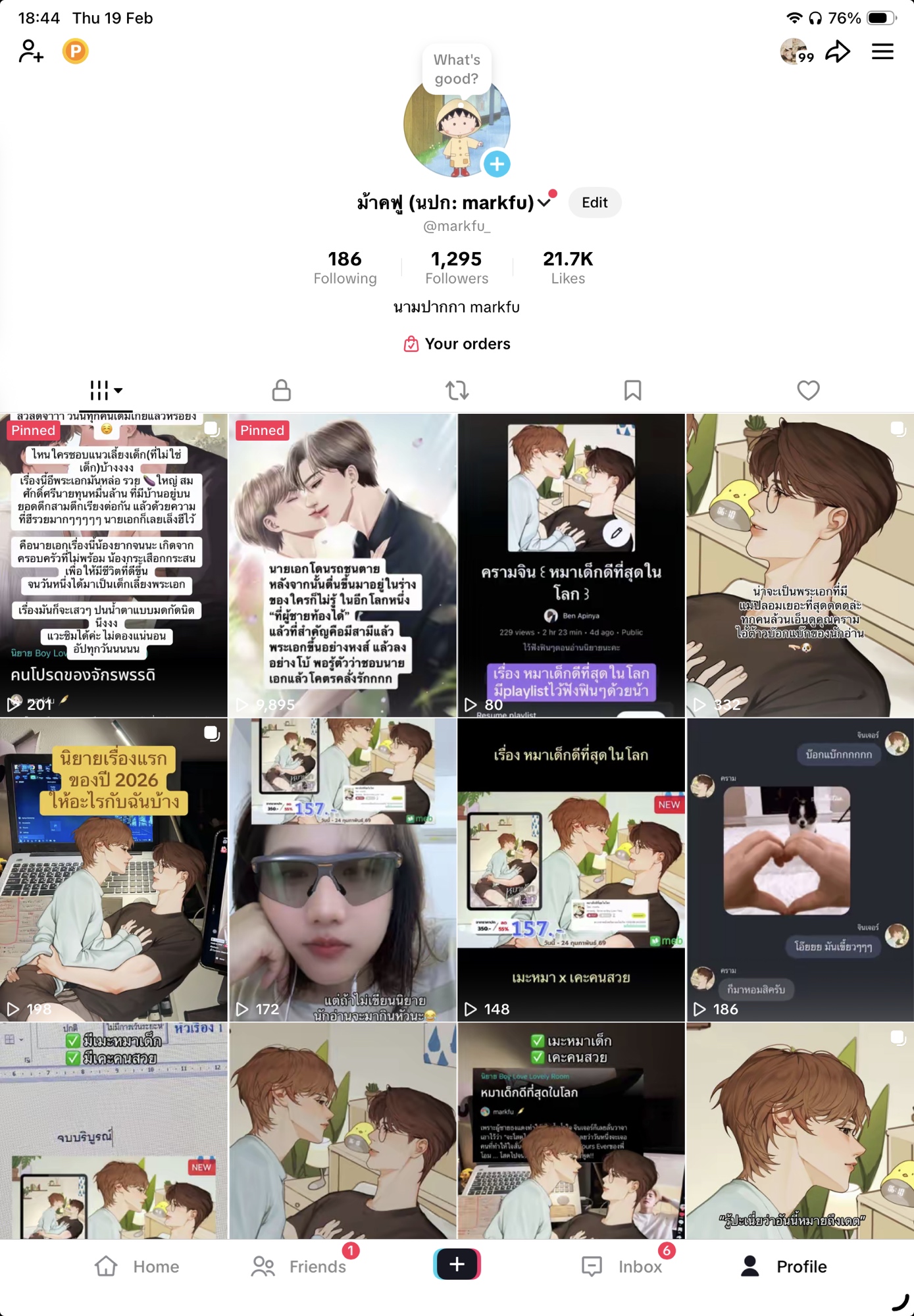Switch to the private videos lock tab
The width and height of the screenshot is (914, 1316).
(282, 390)
